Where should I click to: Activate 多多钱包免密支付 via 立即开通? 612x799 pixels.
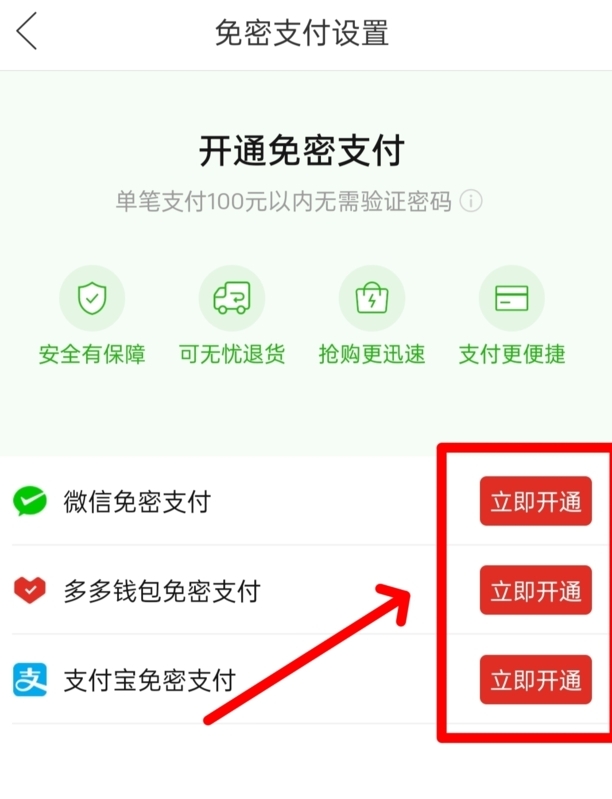(535, 591)
